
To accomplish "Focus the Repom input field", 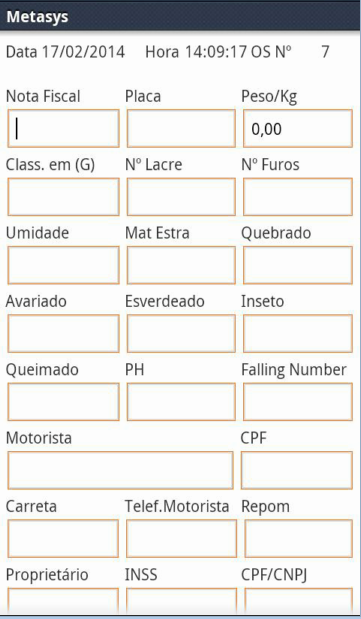I will [x=298, y=538].
